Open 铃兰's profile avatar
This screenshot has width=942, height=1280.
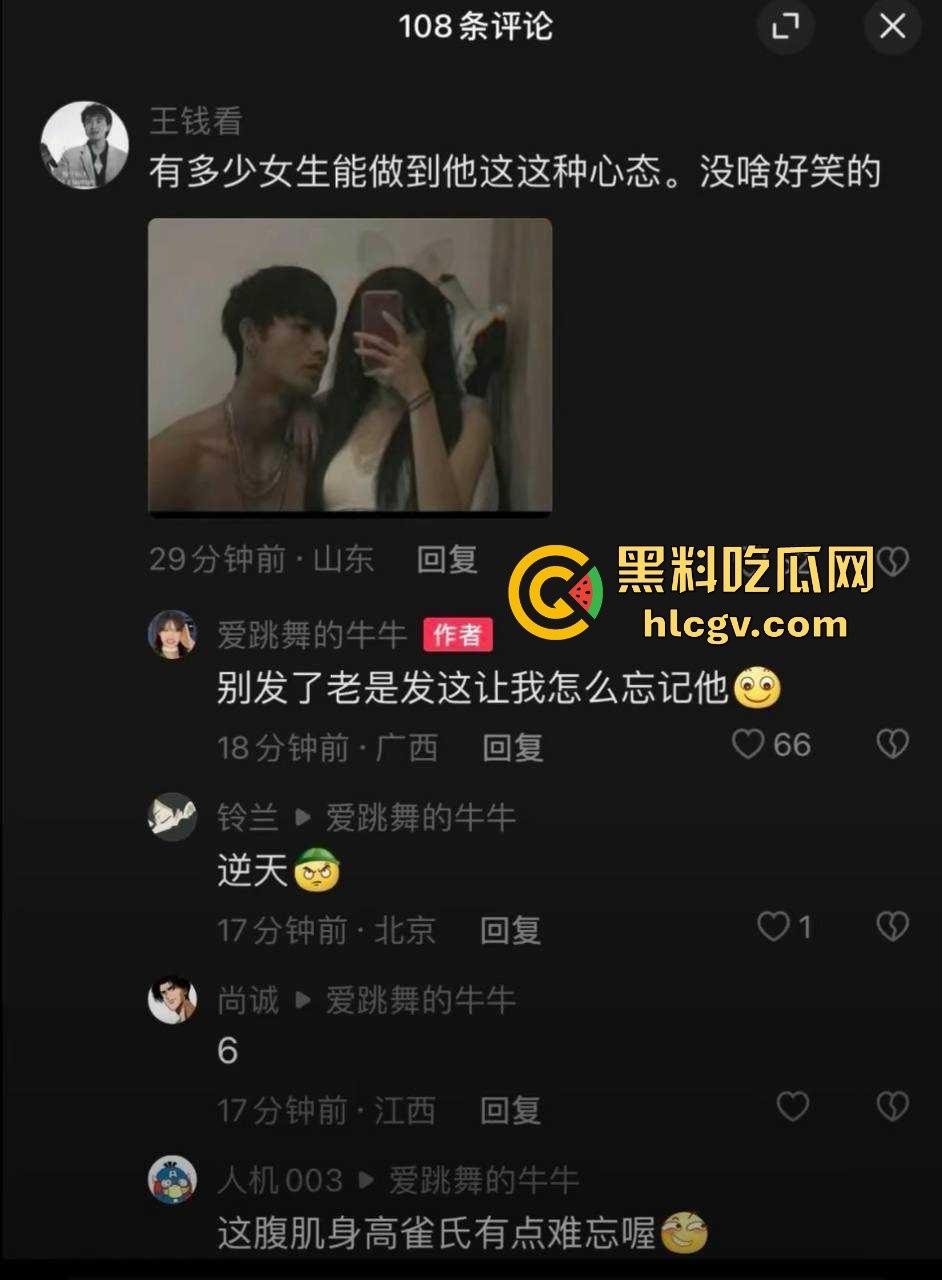172,817
